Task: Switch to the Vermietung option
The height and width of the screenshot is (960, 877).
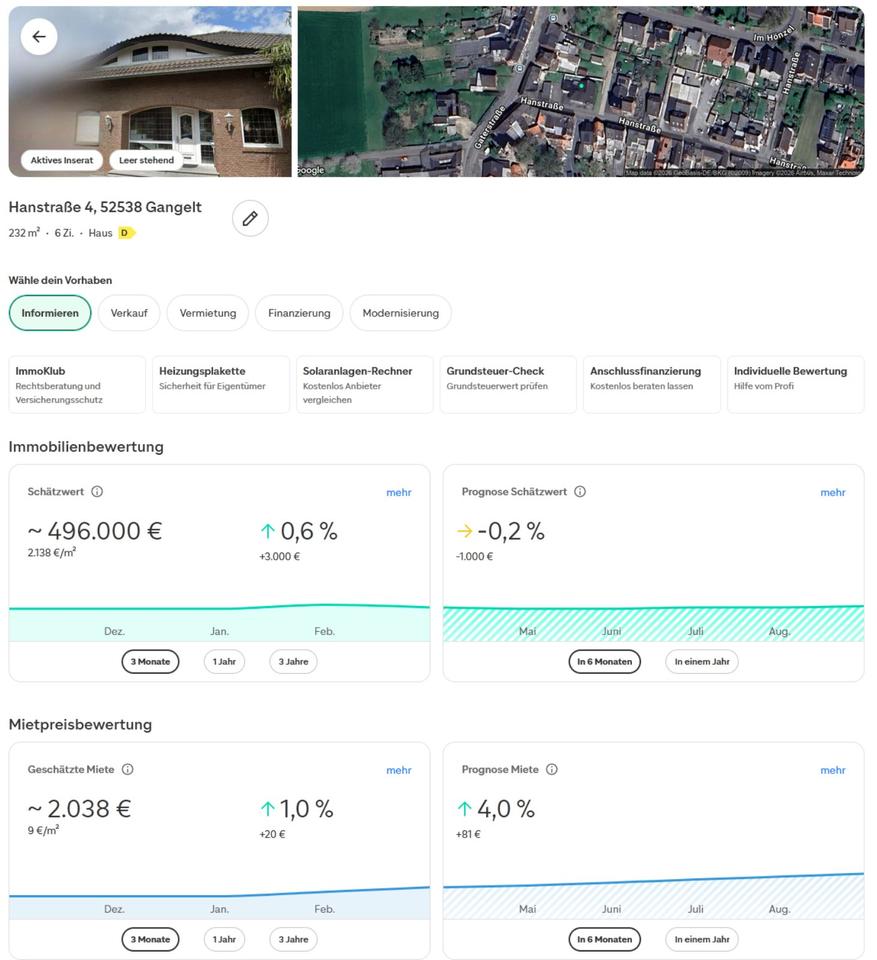Action: point(208,313)
